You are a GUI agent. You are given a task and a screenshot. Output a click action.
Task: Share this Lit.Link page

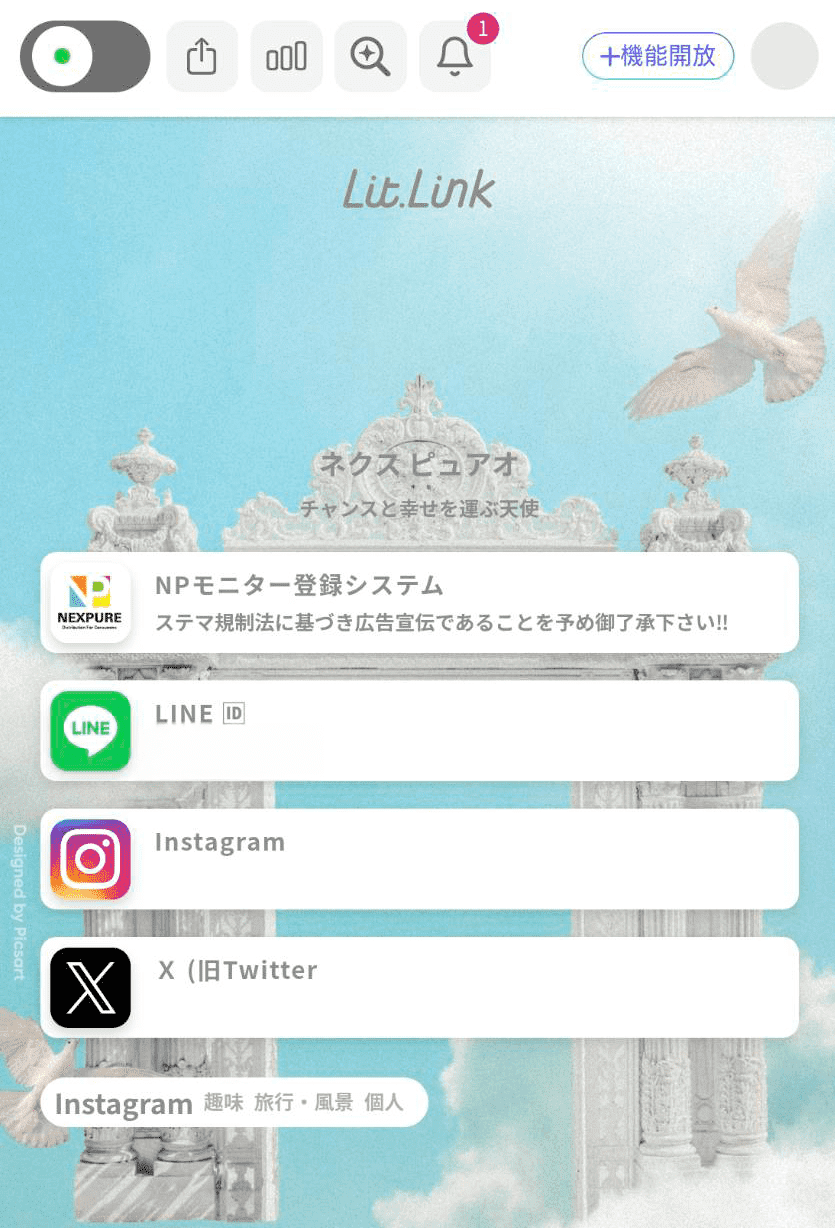coord(202,57)
